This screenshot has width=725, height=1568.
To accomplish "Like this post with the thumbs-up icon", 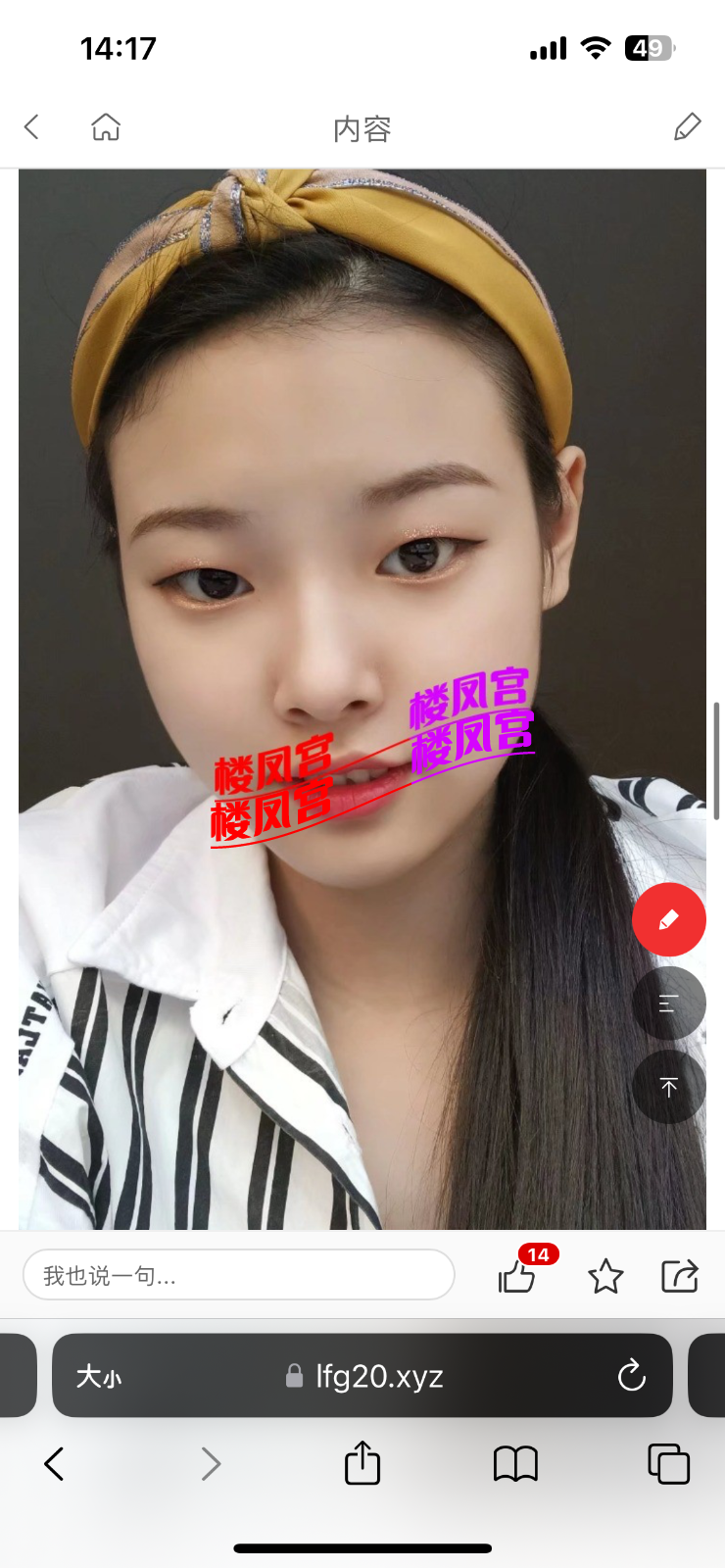I will click(x=517, y=1276).
